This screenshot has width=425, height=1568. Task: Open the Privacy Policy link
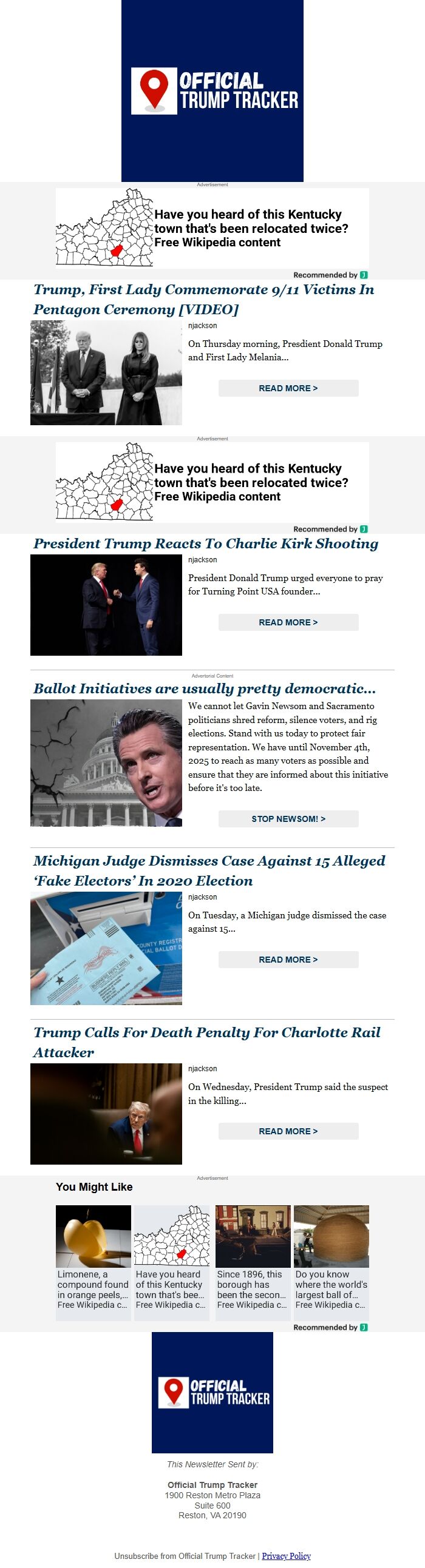pos(286,1555)
